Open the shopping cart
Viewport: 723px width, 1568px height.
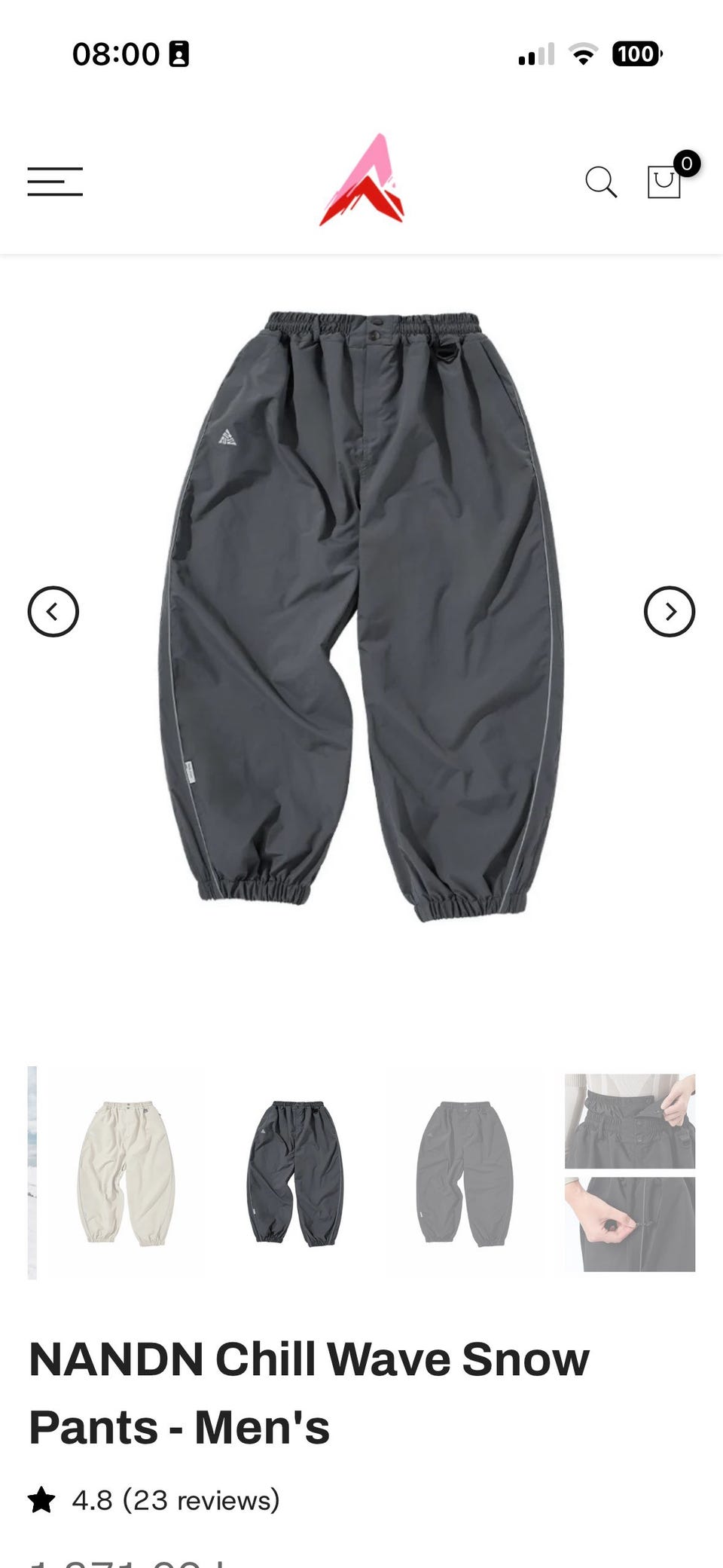coord(665,181)
